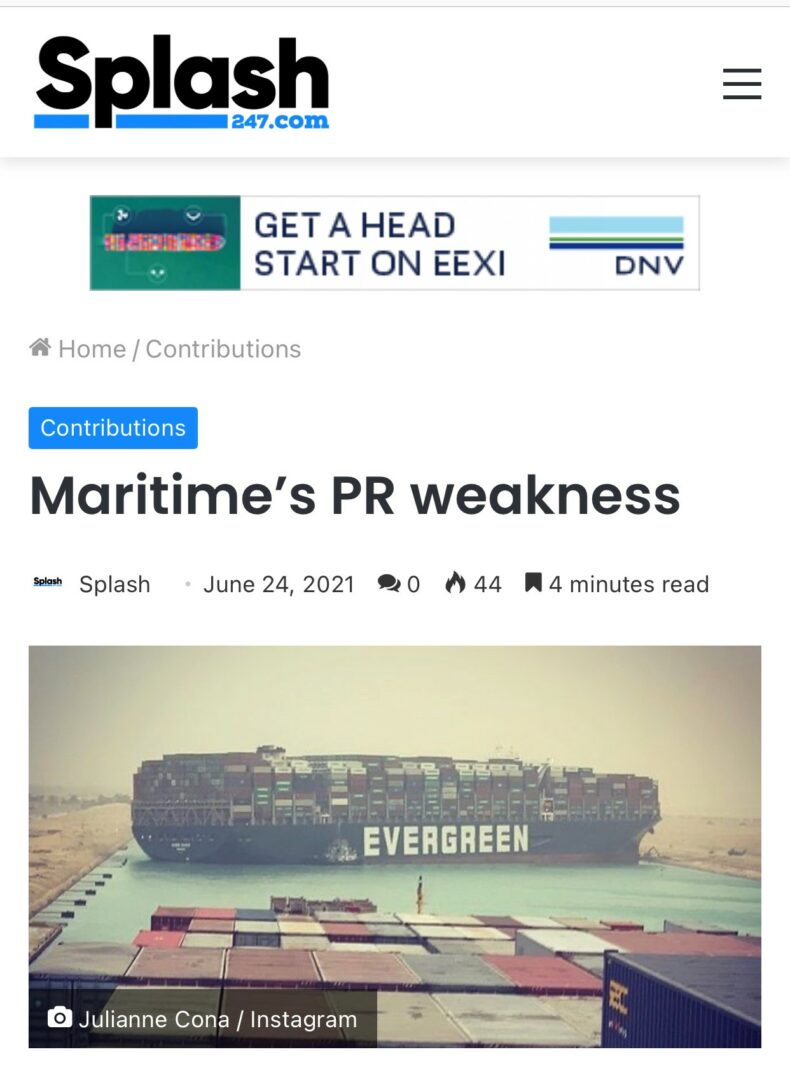The height and width of the screenshot is (1080, 790).
Task: Open the Splash author profile
Action: pyautogui.click(x=114, y=584)
